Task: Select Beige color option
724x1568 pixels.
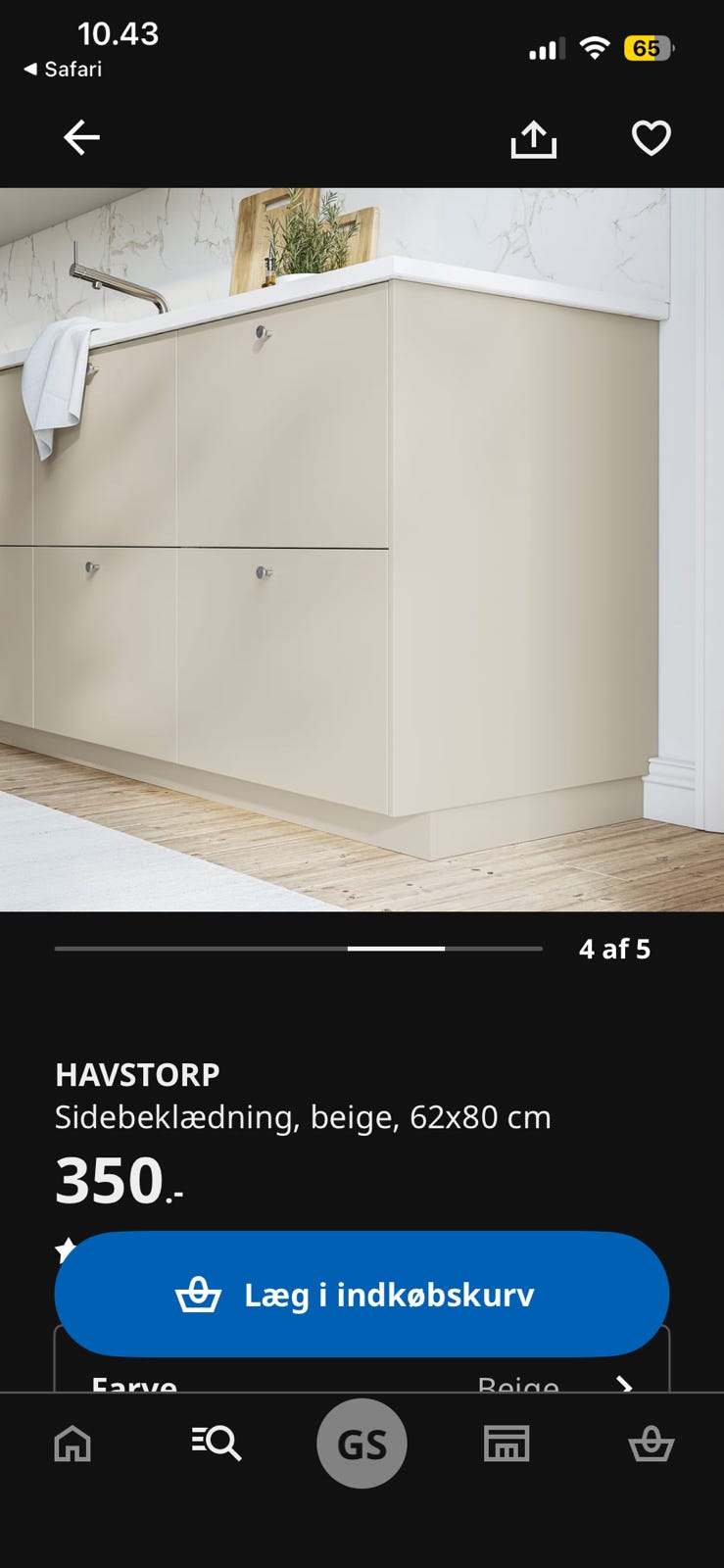Action: pyautogui.click(x=516, y=1385)
